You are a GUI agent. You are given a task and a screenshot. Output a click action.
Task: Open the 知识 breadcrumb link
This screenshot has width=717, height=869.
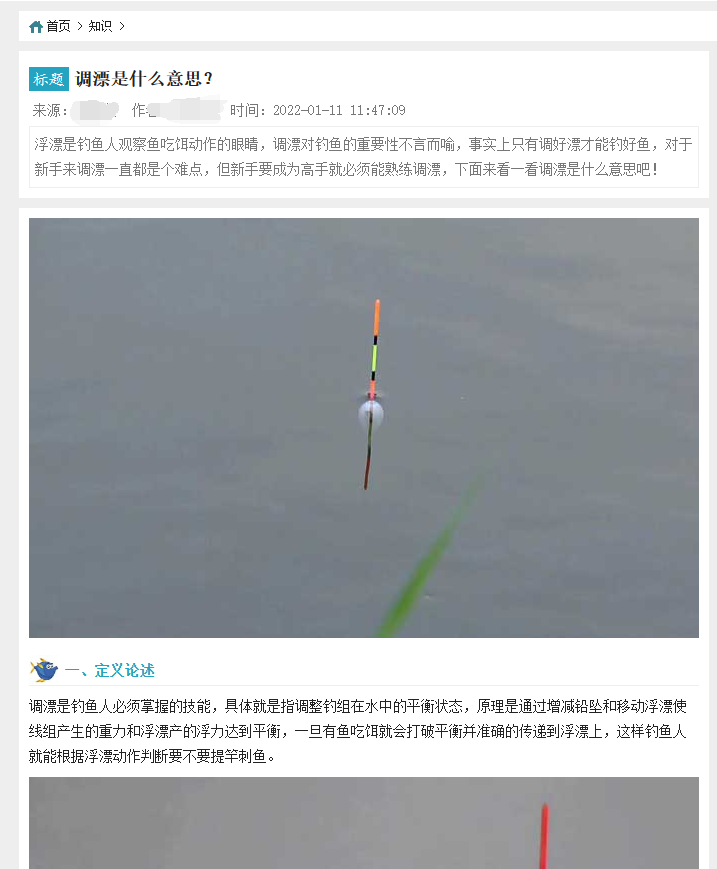(100, 26)
